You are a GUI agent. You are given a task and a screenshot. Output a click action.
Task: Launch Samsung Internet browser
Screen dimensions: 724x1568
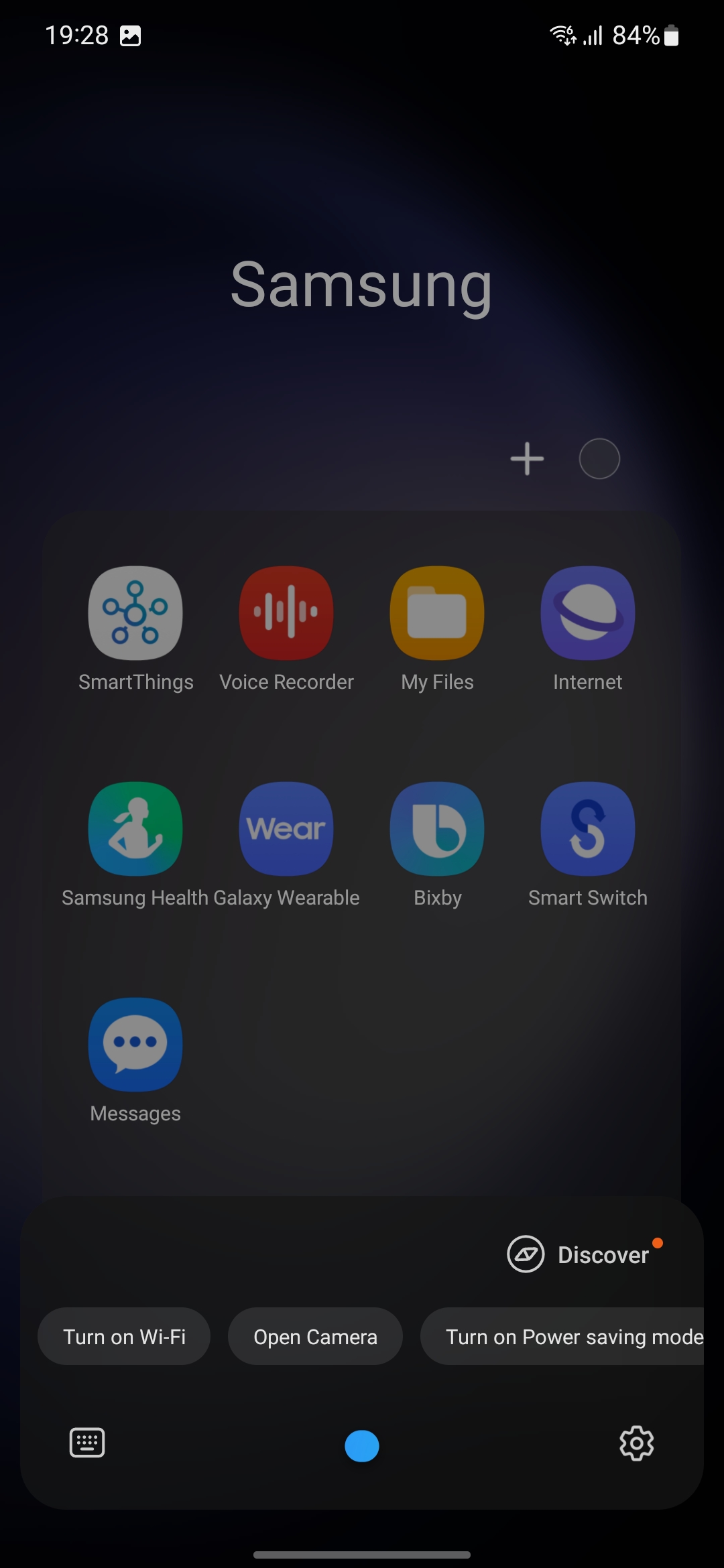pos(588,613)
